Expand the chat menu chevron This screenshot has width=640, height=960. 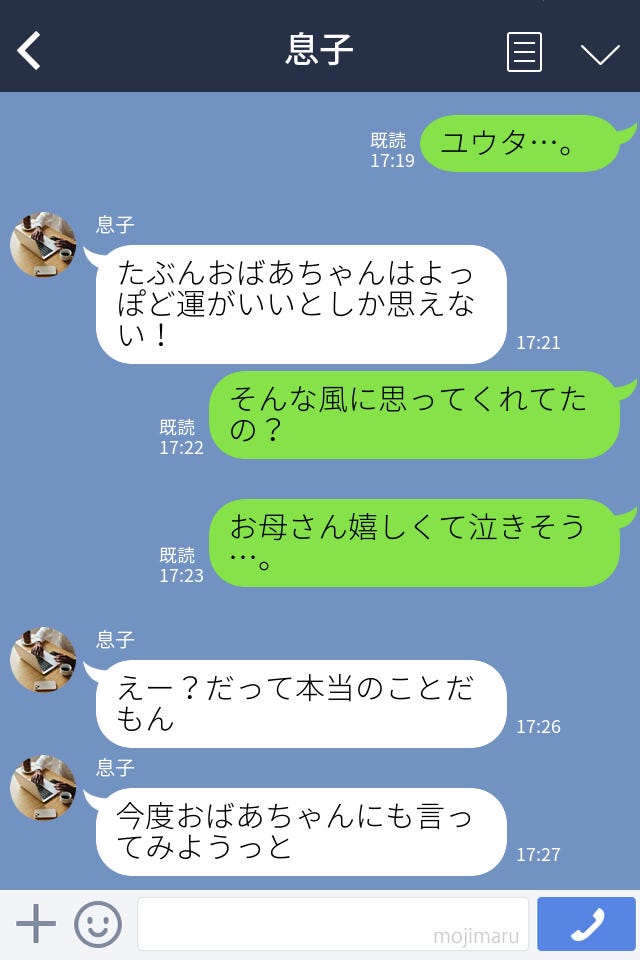tap(600, 53)
